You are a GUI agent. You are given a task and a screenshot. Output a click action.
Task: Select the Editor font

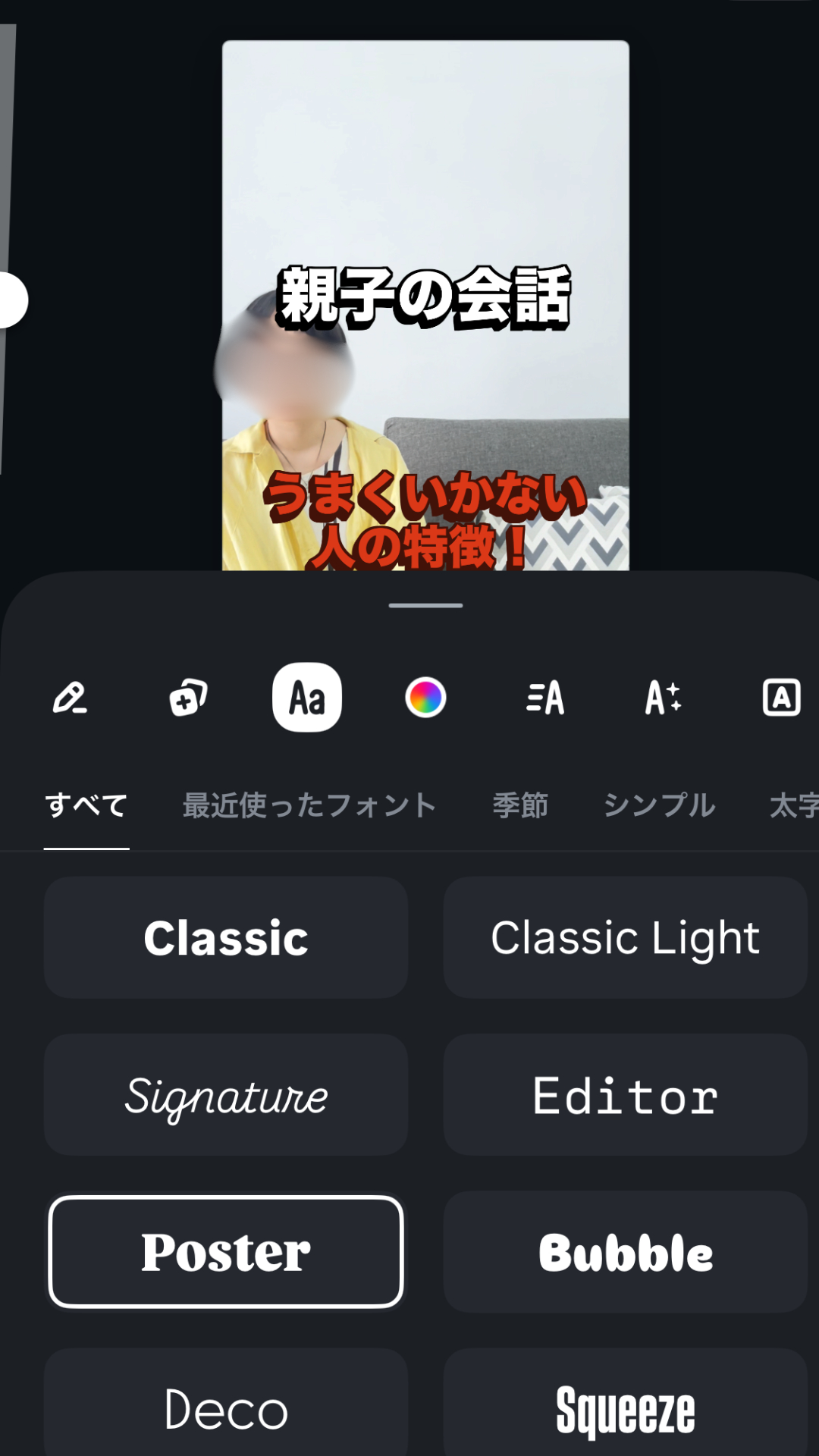coord(626,1095)
